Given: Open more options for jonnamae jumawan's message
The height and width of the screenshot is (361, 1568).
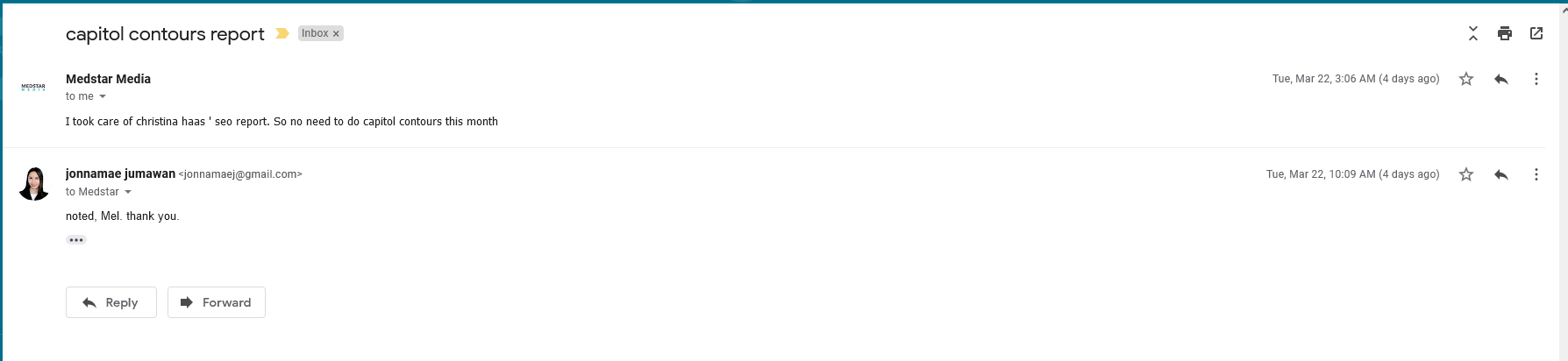Looking at the screenshot, I should [1536, 174].
